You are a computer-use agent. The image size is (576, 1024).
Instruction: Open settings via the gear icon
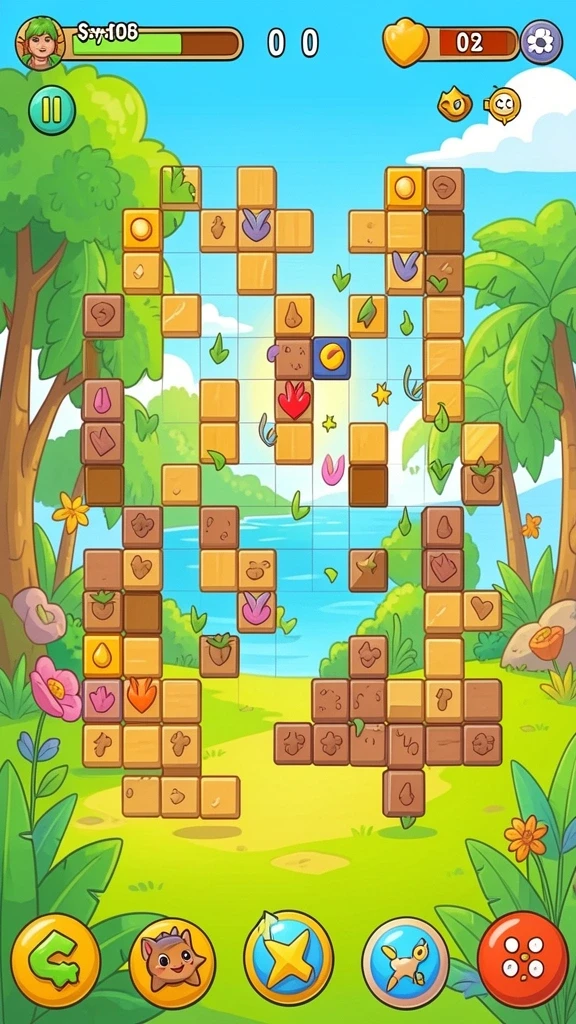(541, 42)
